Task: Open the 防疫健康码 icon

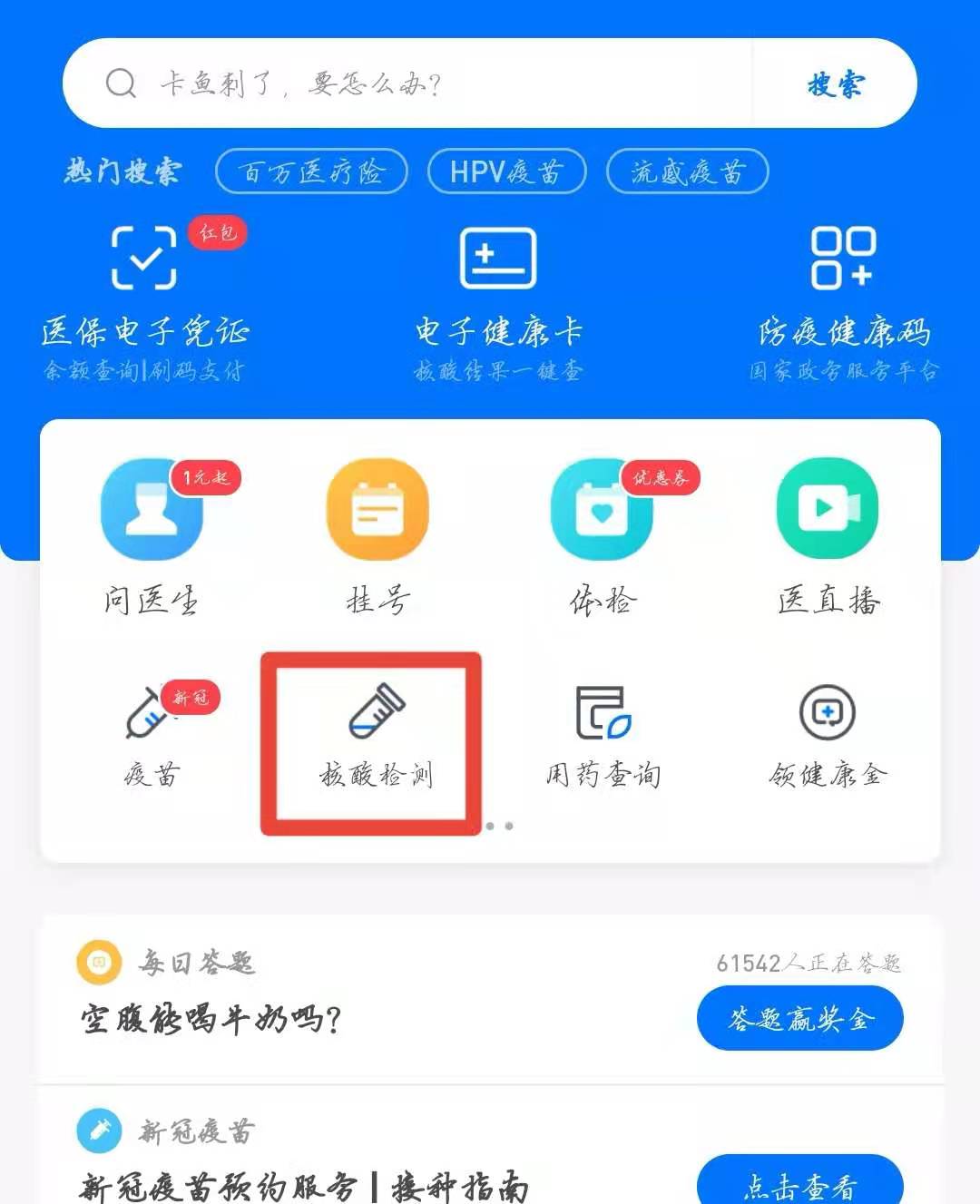Action: (842, 259)
